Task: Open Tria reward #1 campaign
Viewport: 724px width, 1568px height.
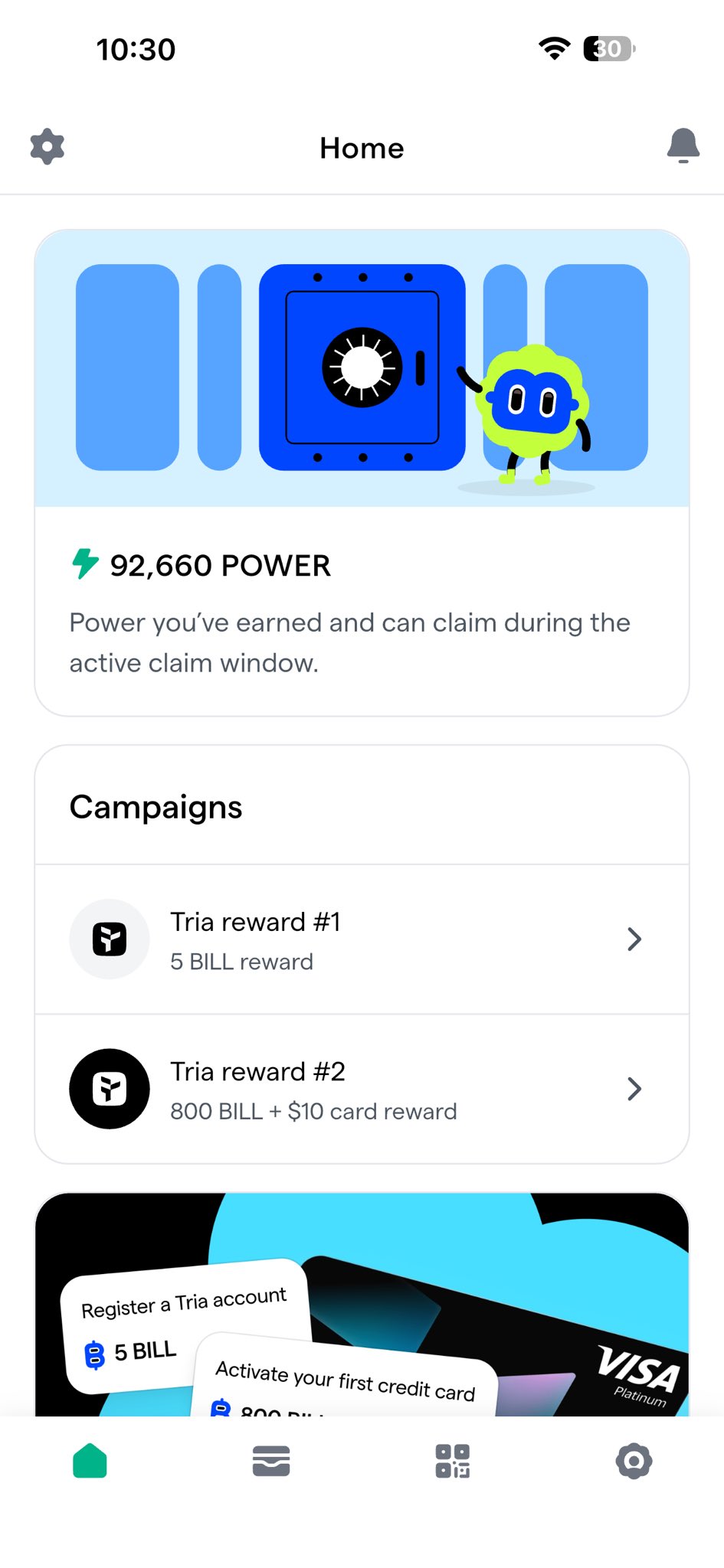Action: pos(362,939)
